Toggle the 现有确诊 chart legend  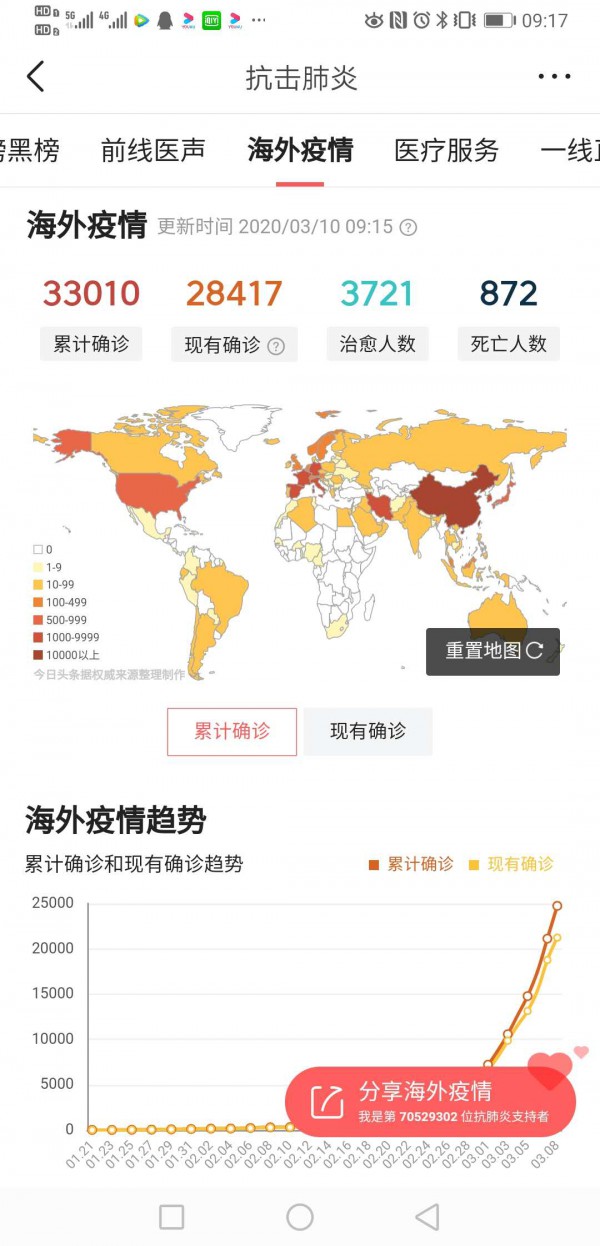[510, 864]
